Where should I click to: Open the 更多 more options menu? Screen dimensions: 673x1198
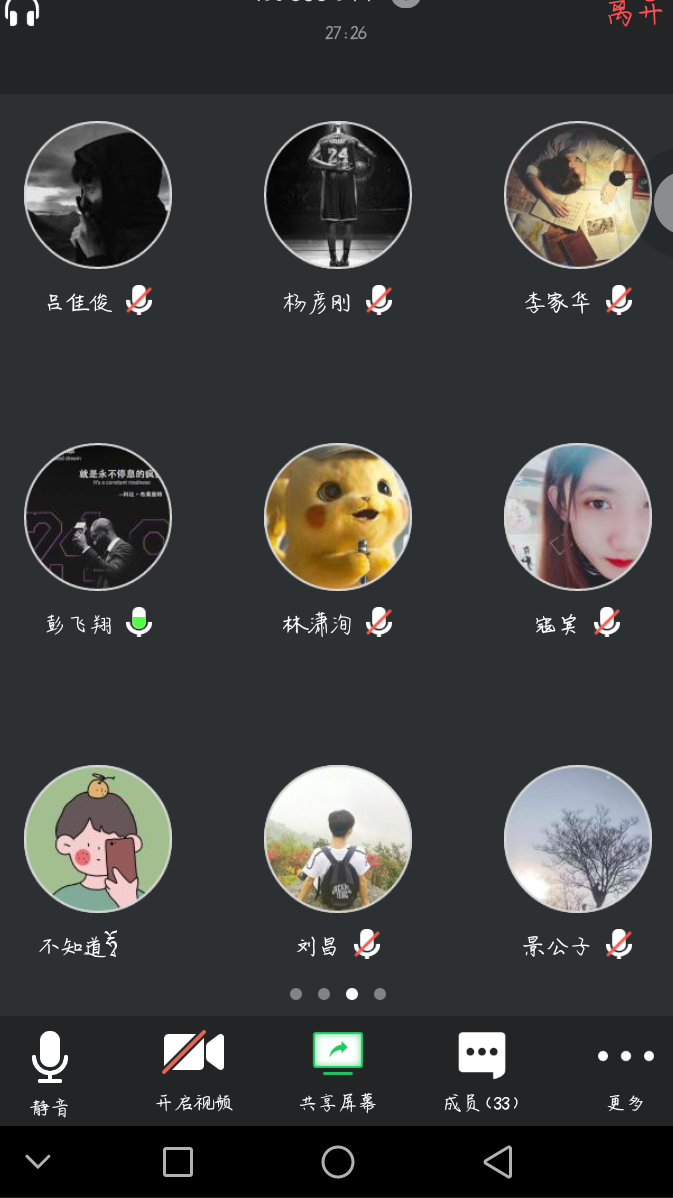tap(626, 1070)
